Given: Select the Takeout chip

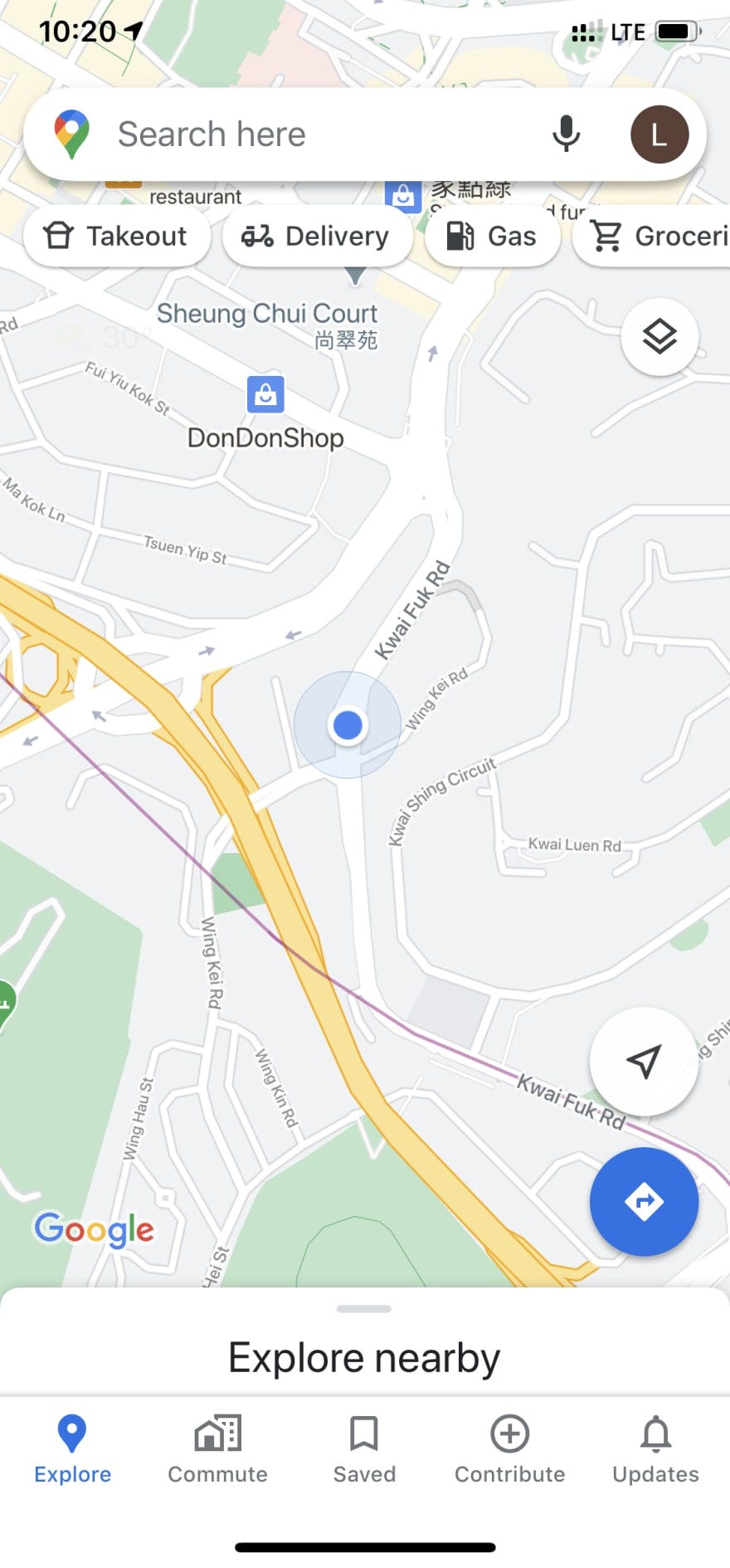Looking at the screenshot, I should tap(116, 237).
